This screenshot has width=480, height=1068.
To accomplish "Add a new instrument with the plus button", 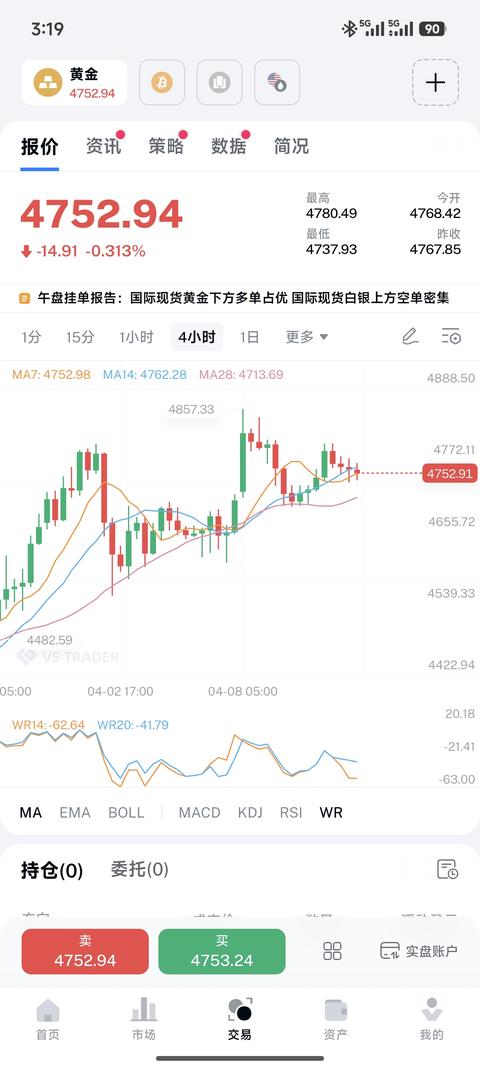I will pyautogui.click(x=436, y=82).
